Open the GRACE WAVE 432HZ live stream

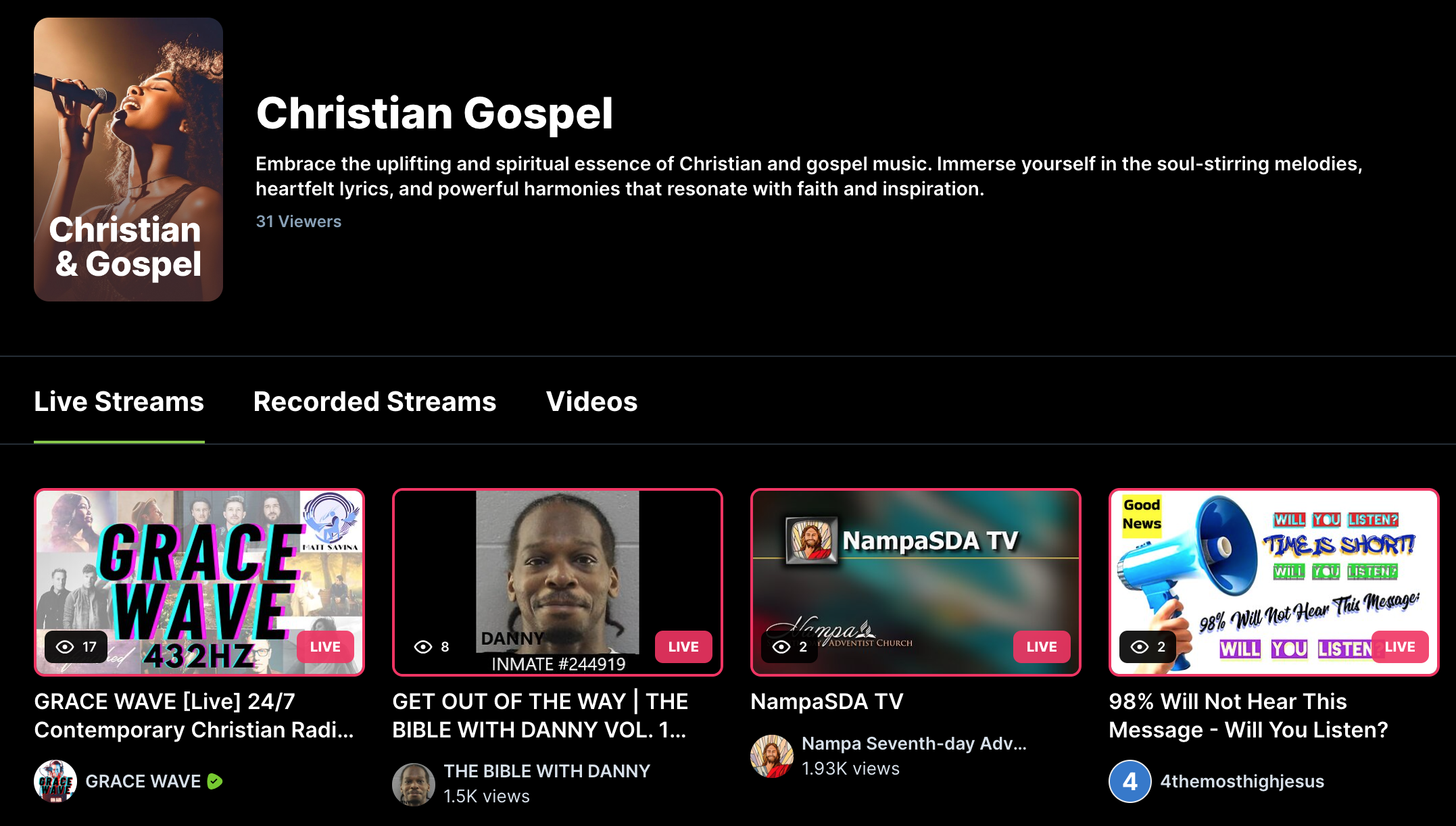(x=199, y=581)
